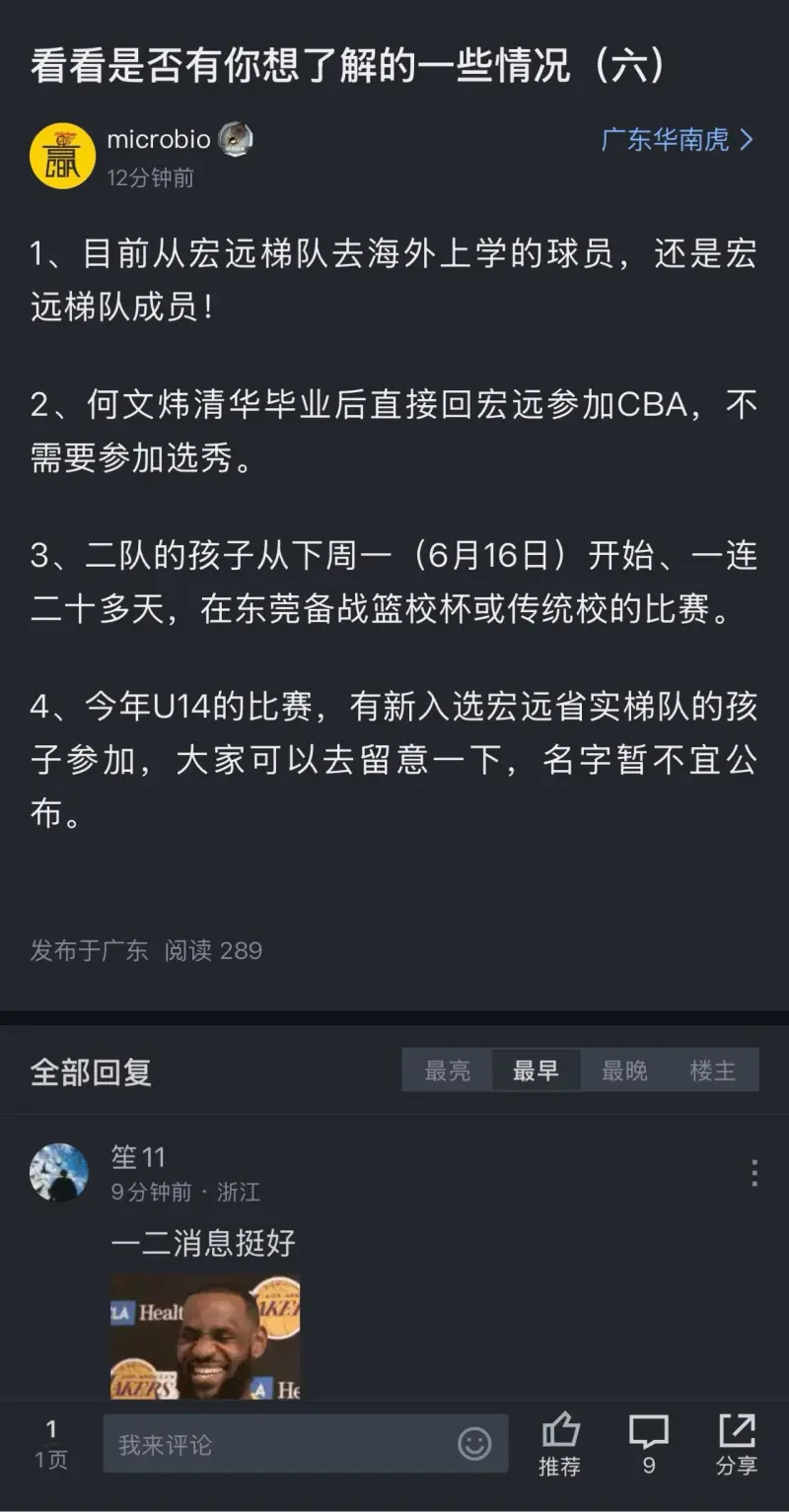
Task: Select the 最早 reply sorting
Action: tap(536, 1070)
